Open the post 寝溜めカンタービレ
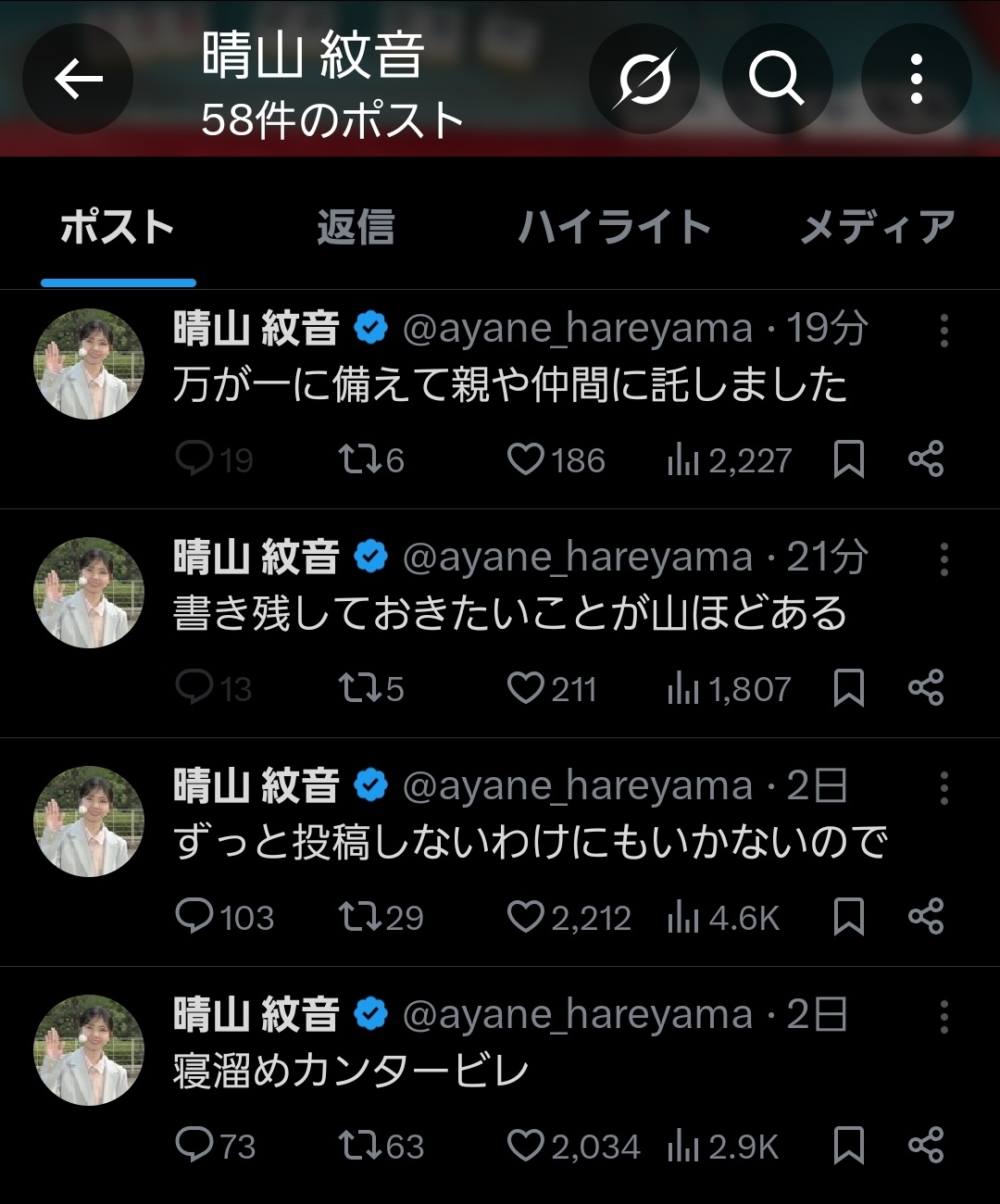This screenshot has width=1000, height=1204. (x=352, y=1072)
